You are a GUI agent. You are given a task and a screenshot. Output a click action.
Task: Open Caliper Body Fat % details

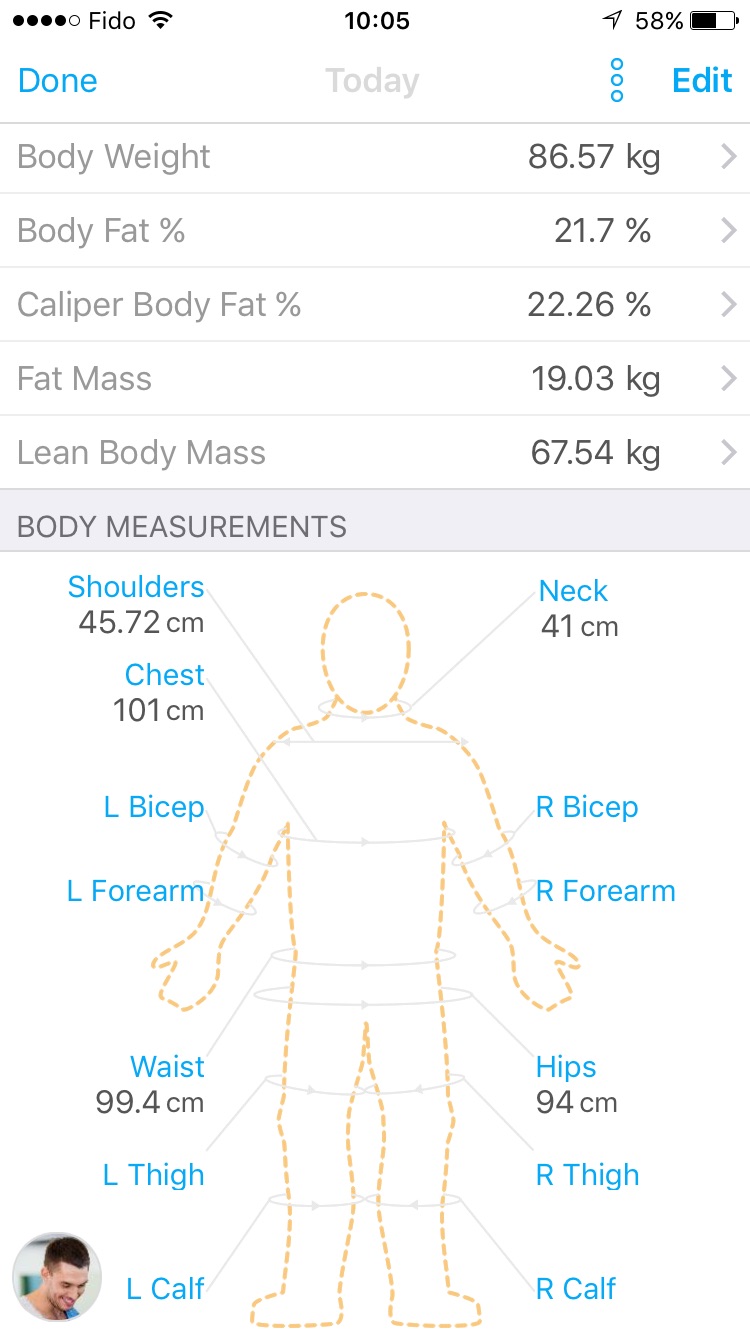375,305
